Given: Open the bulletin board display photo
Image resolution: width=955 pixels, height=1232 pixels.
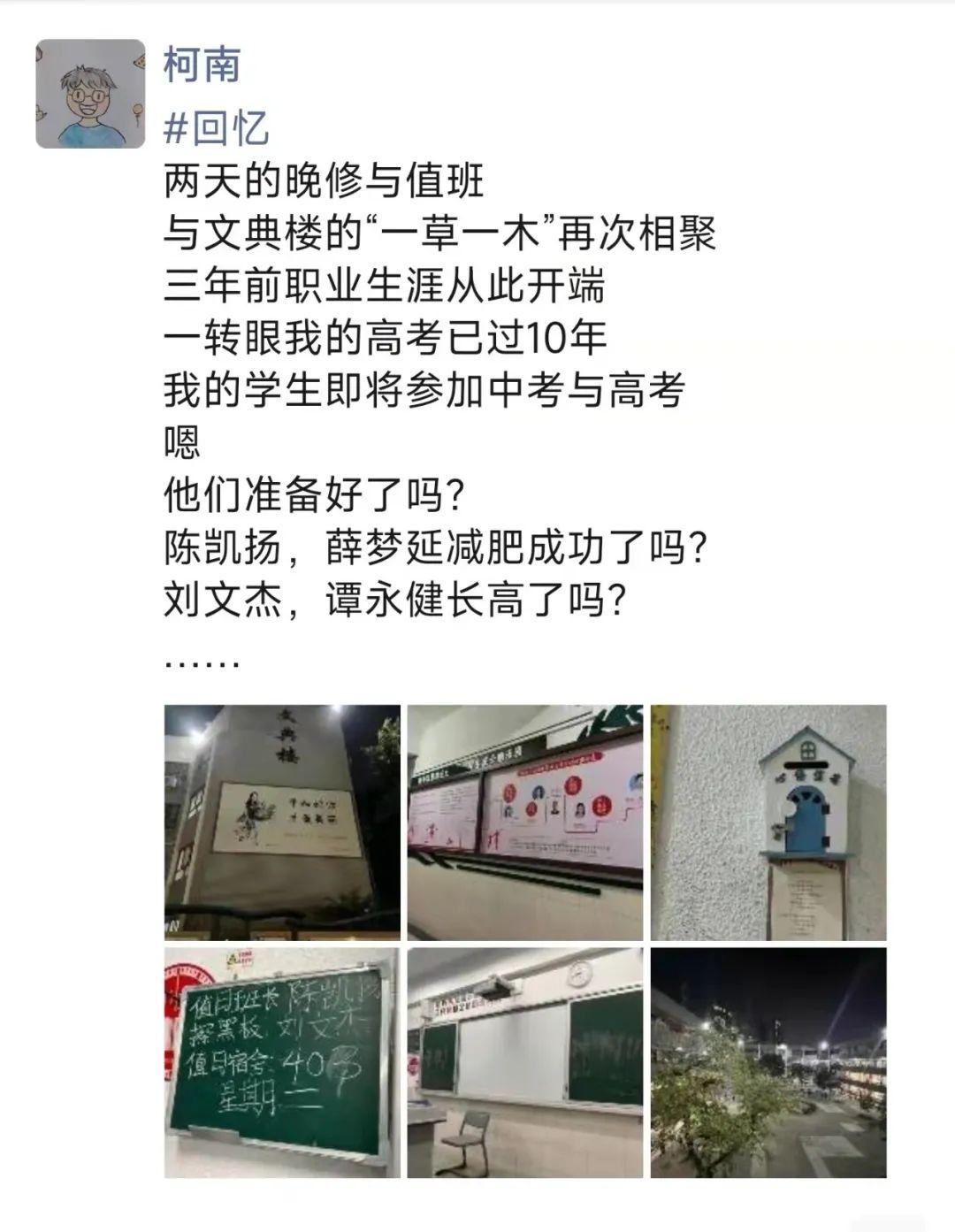Looking at the screenshot, I should pyautogui.click(x=525, y=822).
